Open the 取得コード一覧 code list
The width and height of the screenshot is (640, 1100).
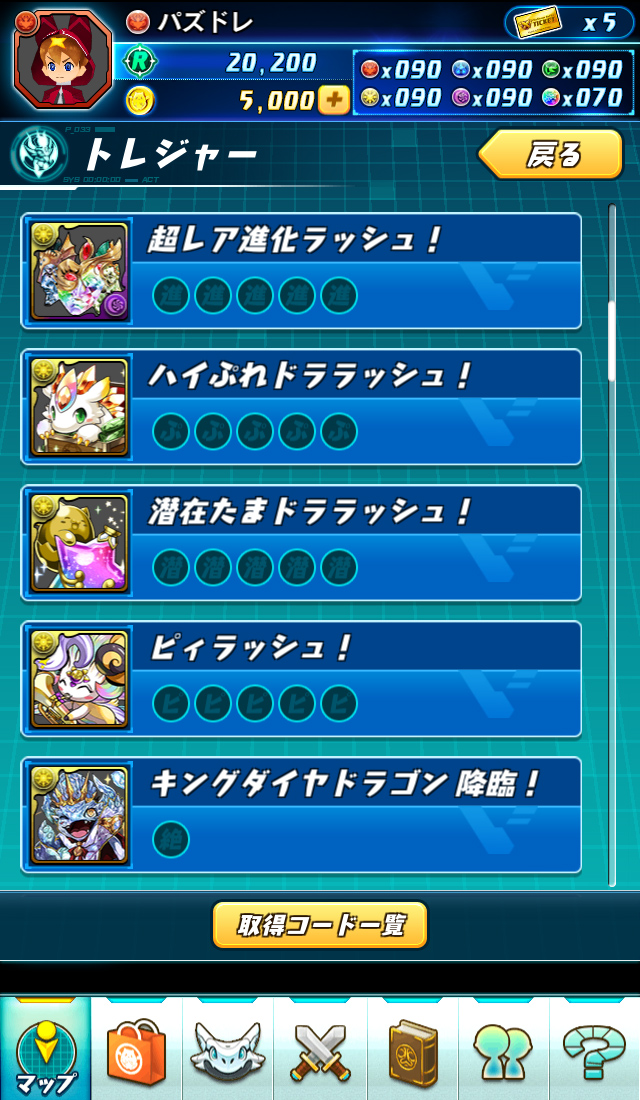coord(320,925)
